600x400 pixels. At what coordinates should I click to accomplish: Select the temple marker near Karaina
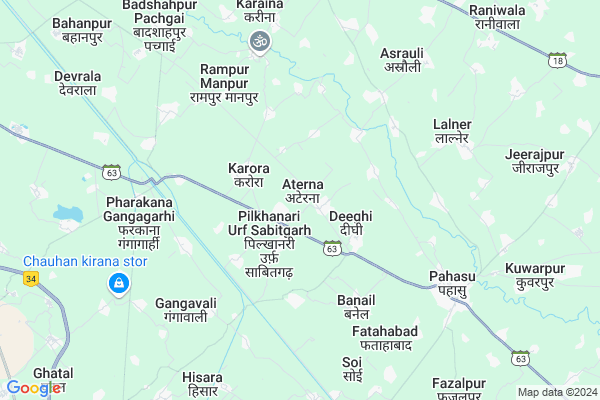(259, 43)
